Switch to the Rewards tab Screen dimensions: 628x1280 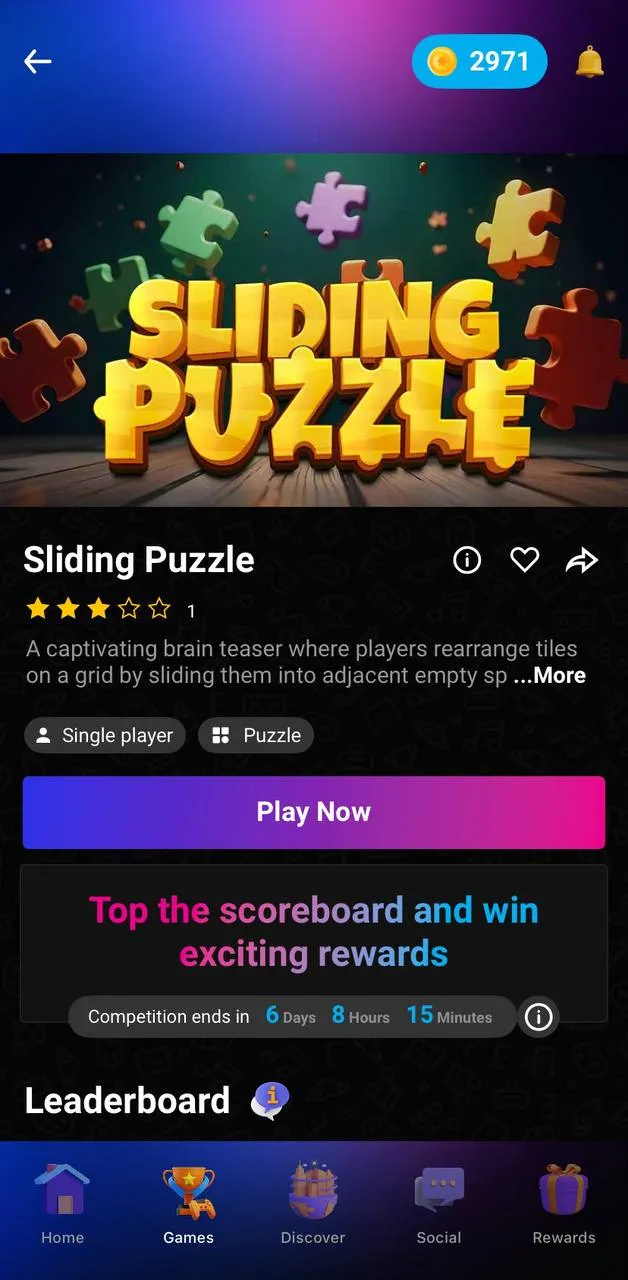564,1205
